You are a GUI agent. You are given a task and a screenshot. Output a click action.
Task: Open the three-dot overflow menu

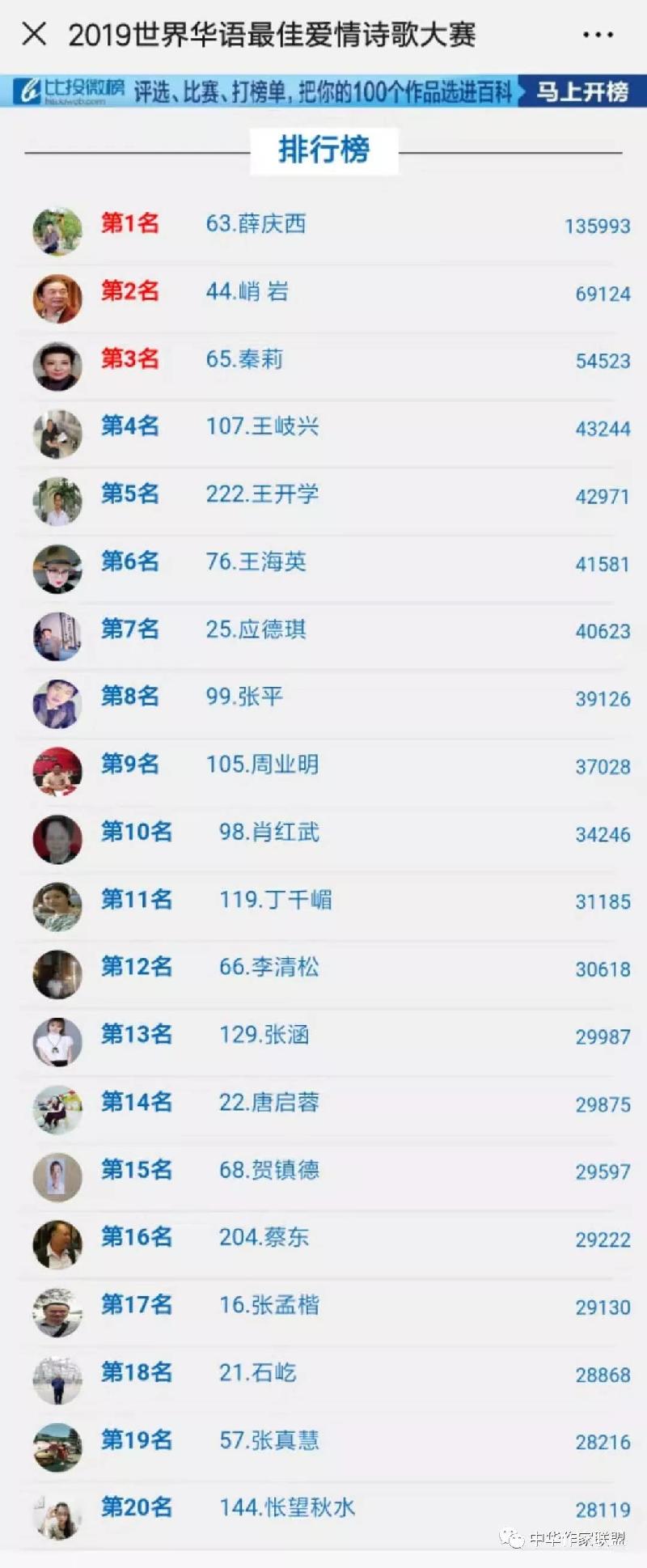click(598, 35)
